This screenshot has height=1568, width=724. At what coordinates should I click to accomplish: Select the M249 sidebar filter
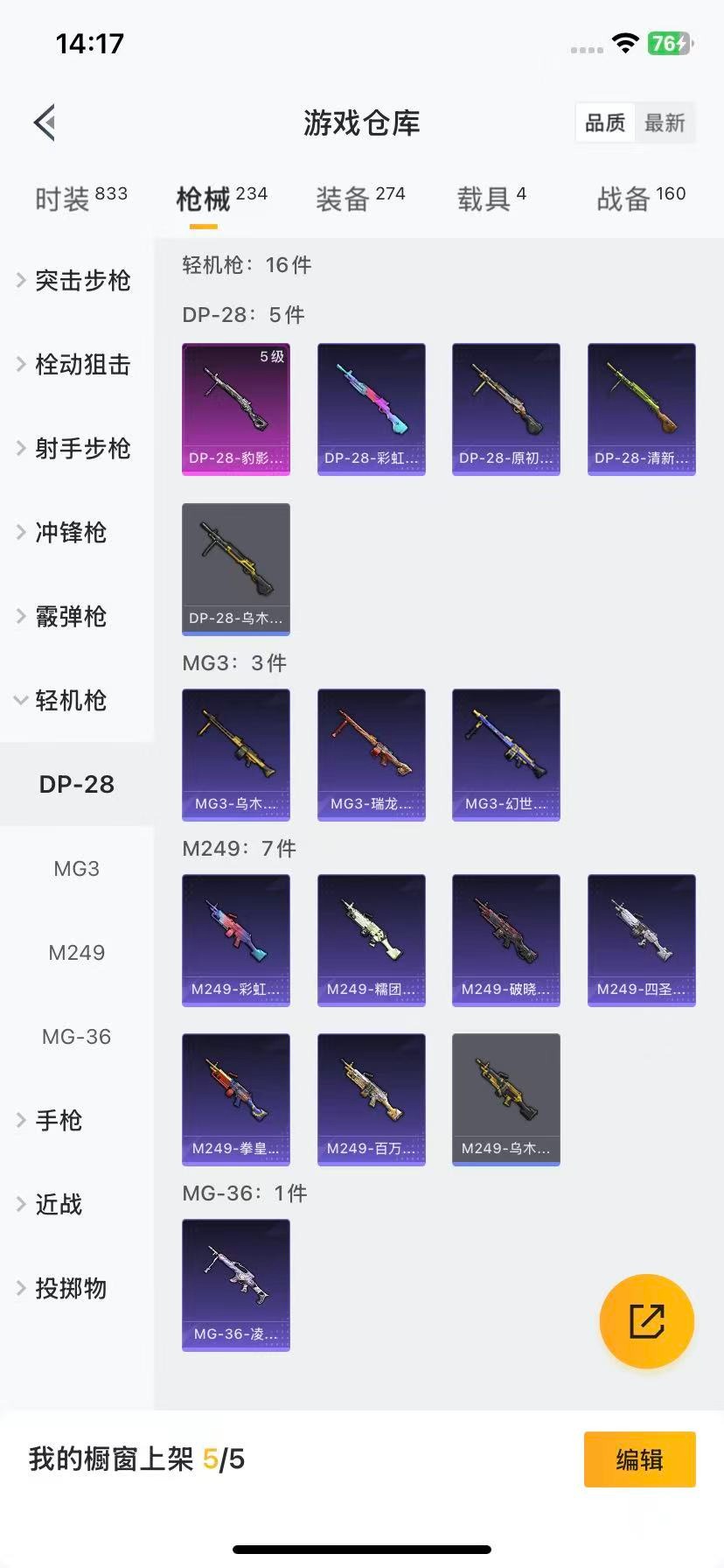pos(76,953)
